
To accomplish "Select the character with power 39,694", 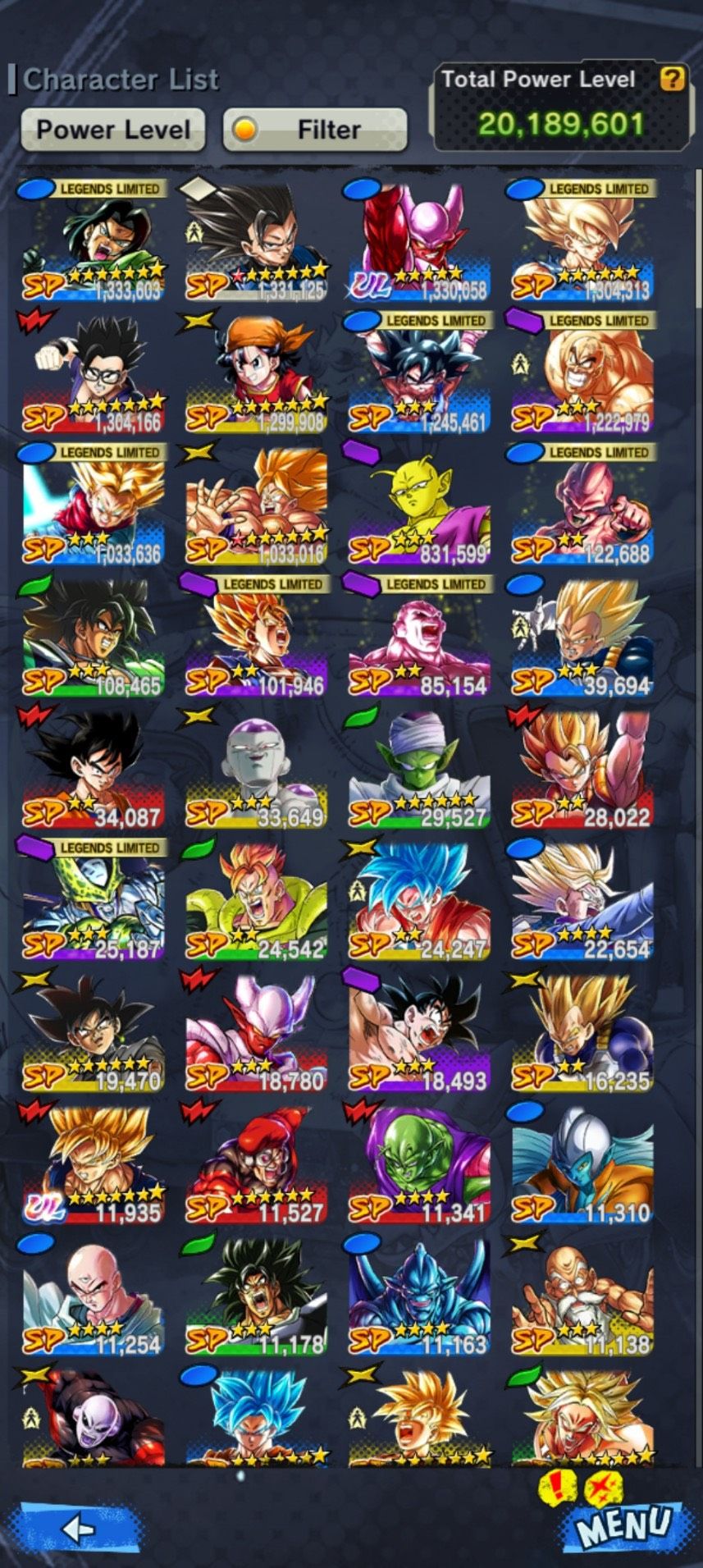I will coord(582,638).
